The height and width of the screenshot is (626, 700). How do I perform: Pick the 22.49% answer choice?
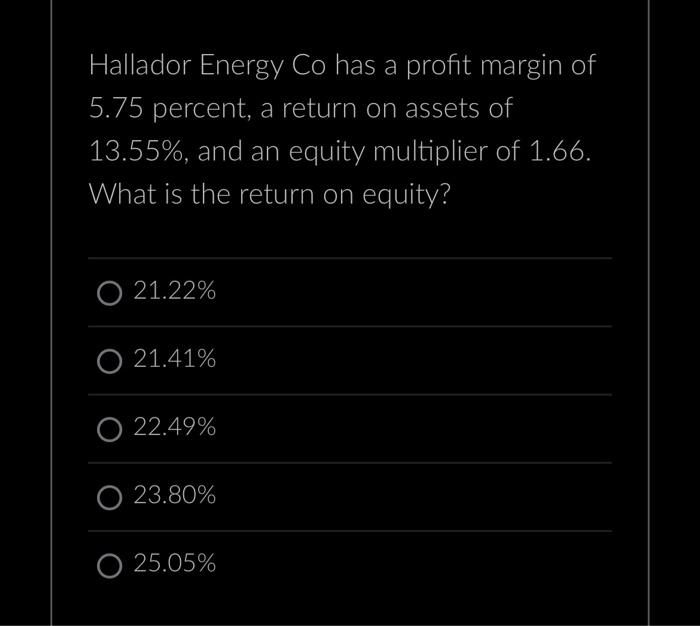(x=110, y=430)
